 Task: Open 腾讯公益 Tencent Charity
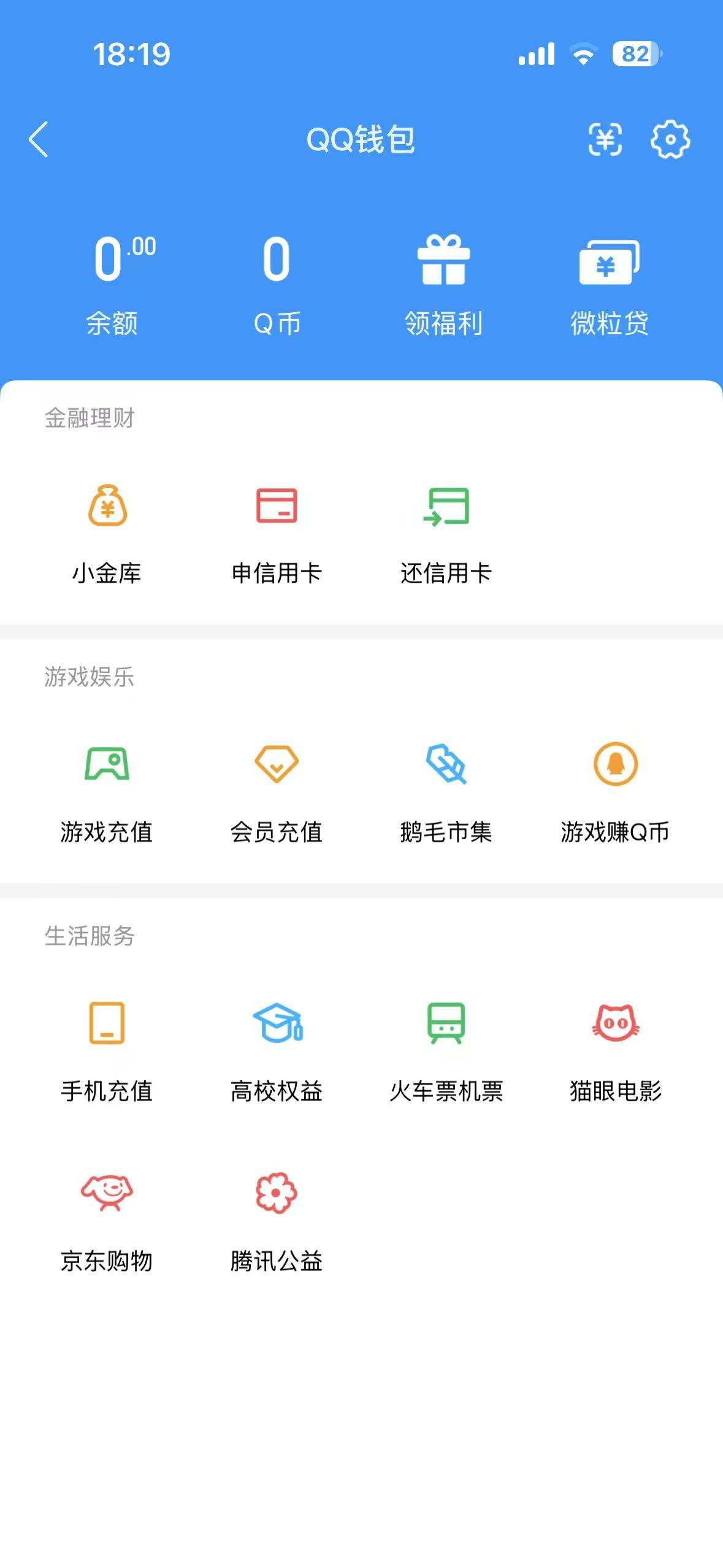[x=278, y=1221]
